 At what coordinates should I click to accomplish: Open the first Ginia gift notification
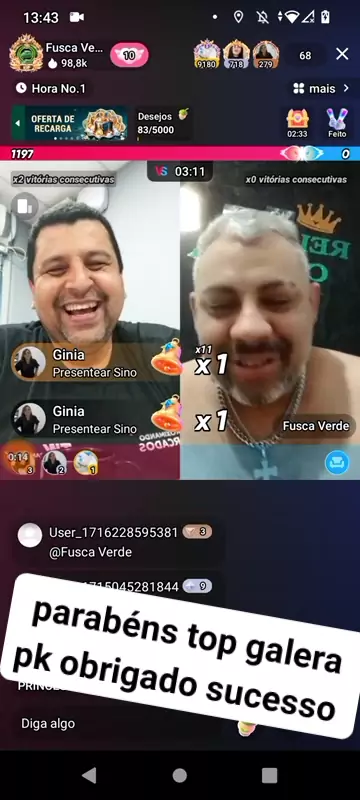pos(96,362)
